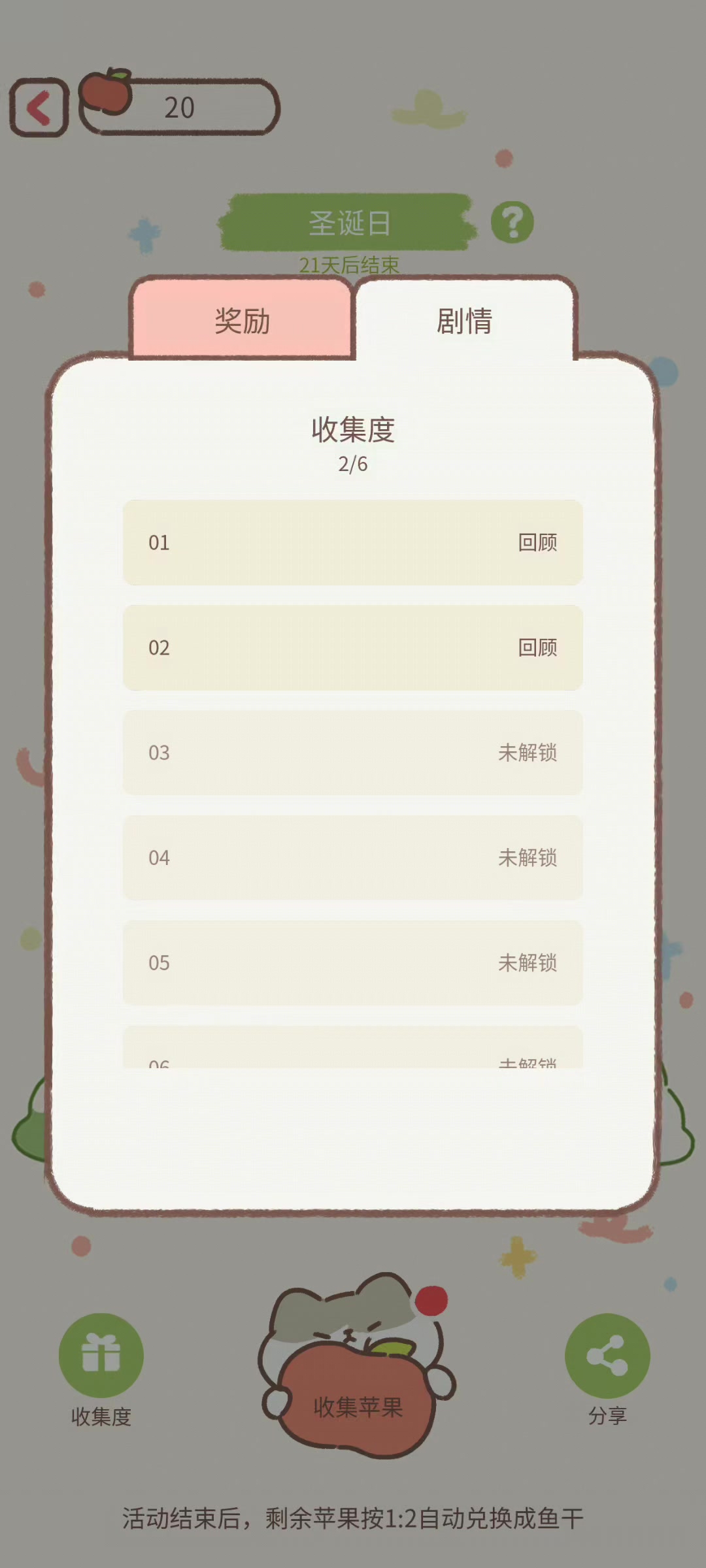This screenshot has width=706, height=1568.
Task: Open the event help question mark
Action: point(512,223)
